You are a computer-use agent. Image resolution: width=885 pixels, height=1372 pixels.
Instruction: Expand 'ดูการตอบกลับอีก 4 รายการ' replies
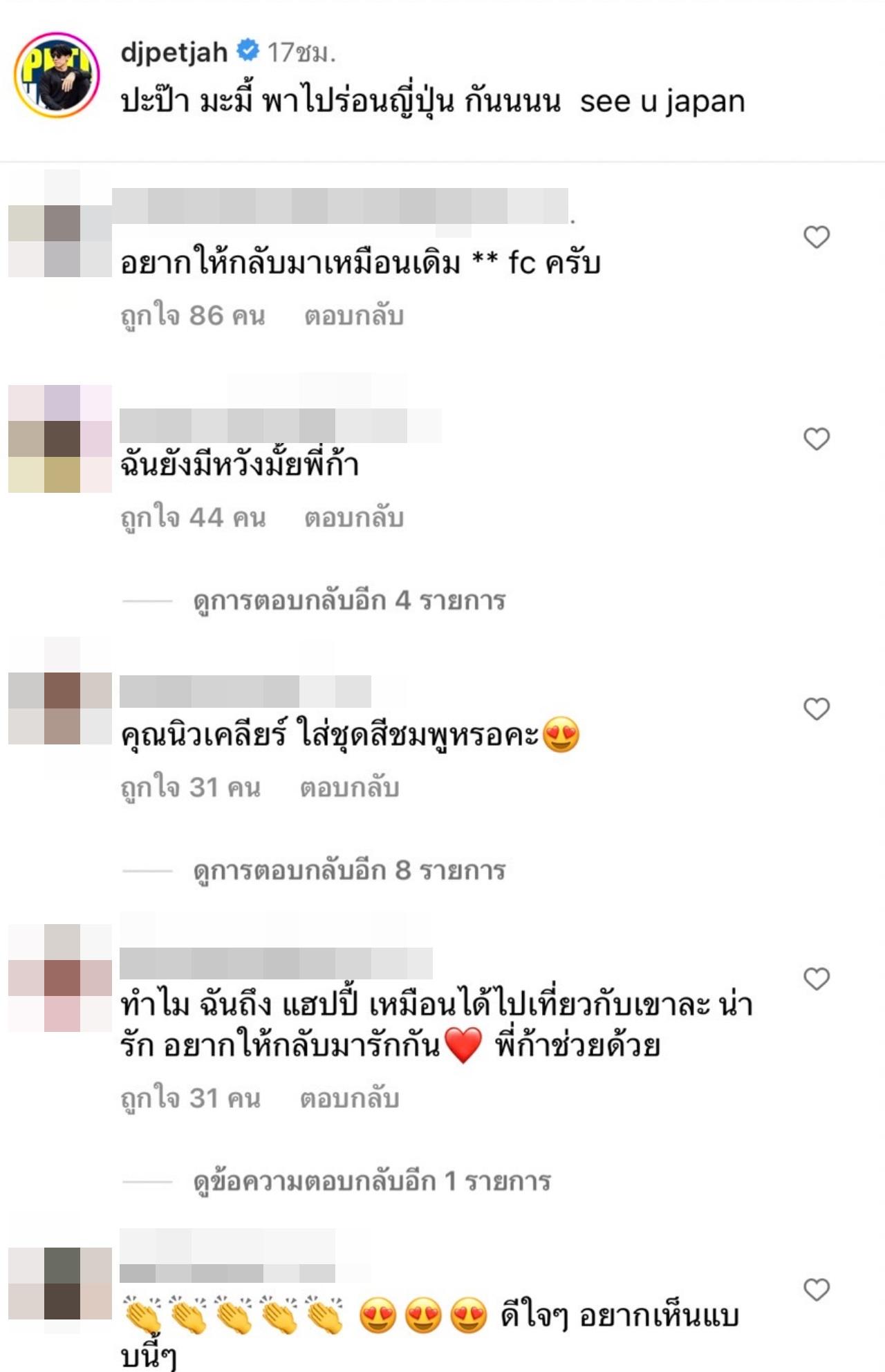coord(348,601)
